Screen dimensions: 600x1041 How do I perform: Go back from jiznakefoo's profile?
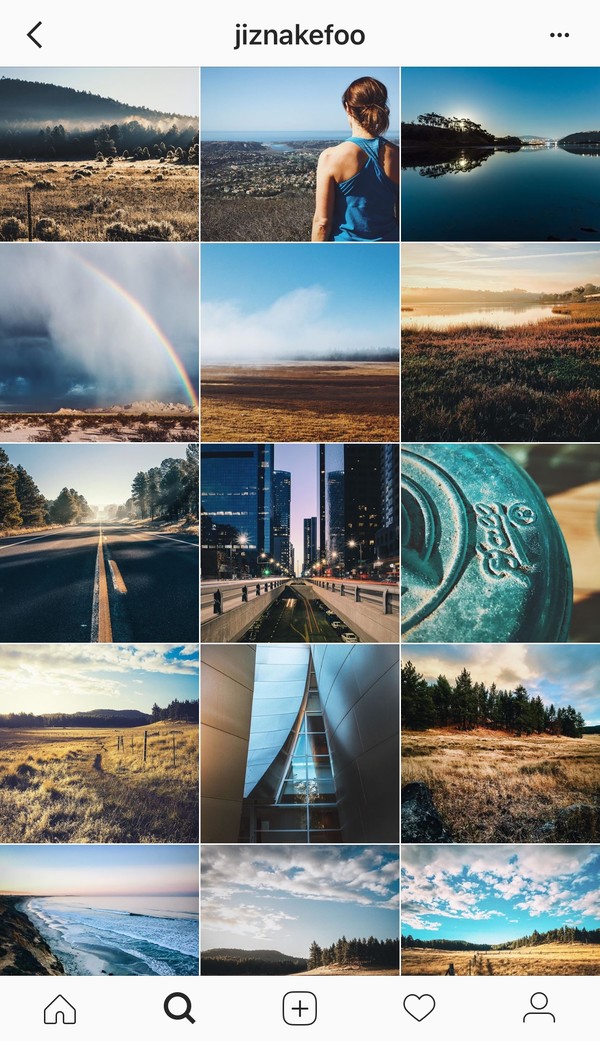34,36
